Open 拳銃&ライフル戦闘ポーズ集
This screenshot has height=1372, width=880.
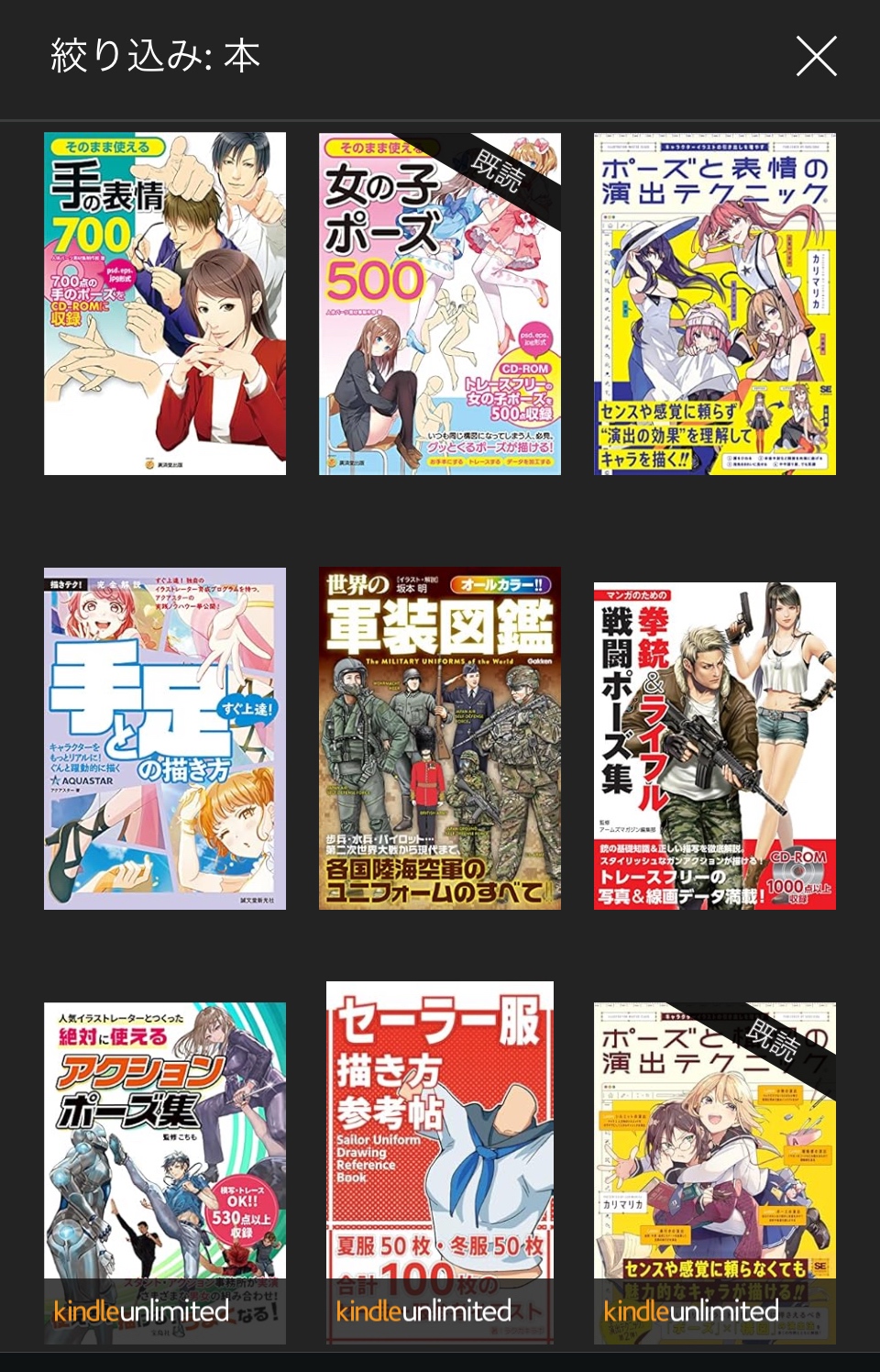715,745
